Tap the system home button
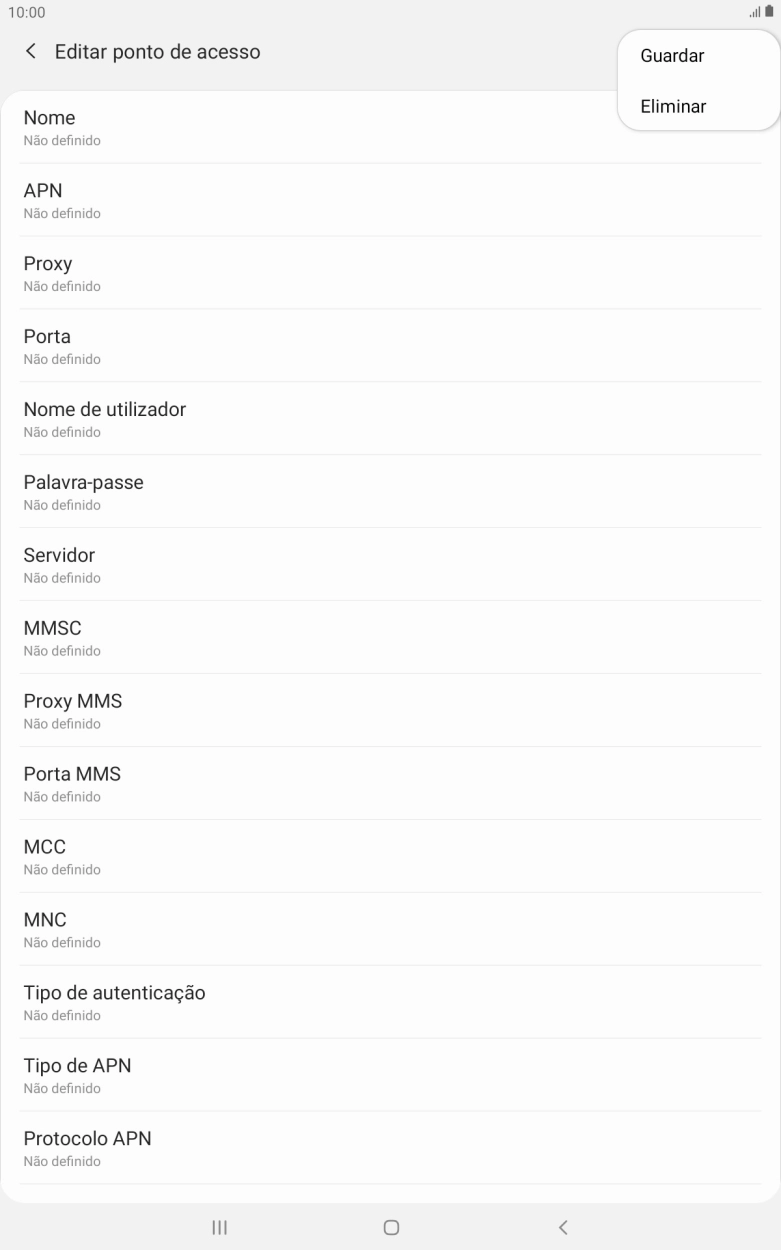 391,1227
